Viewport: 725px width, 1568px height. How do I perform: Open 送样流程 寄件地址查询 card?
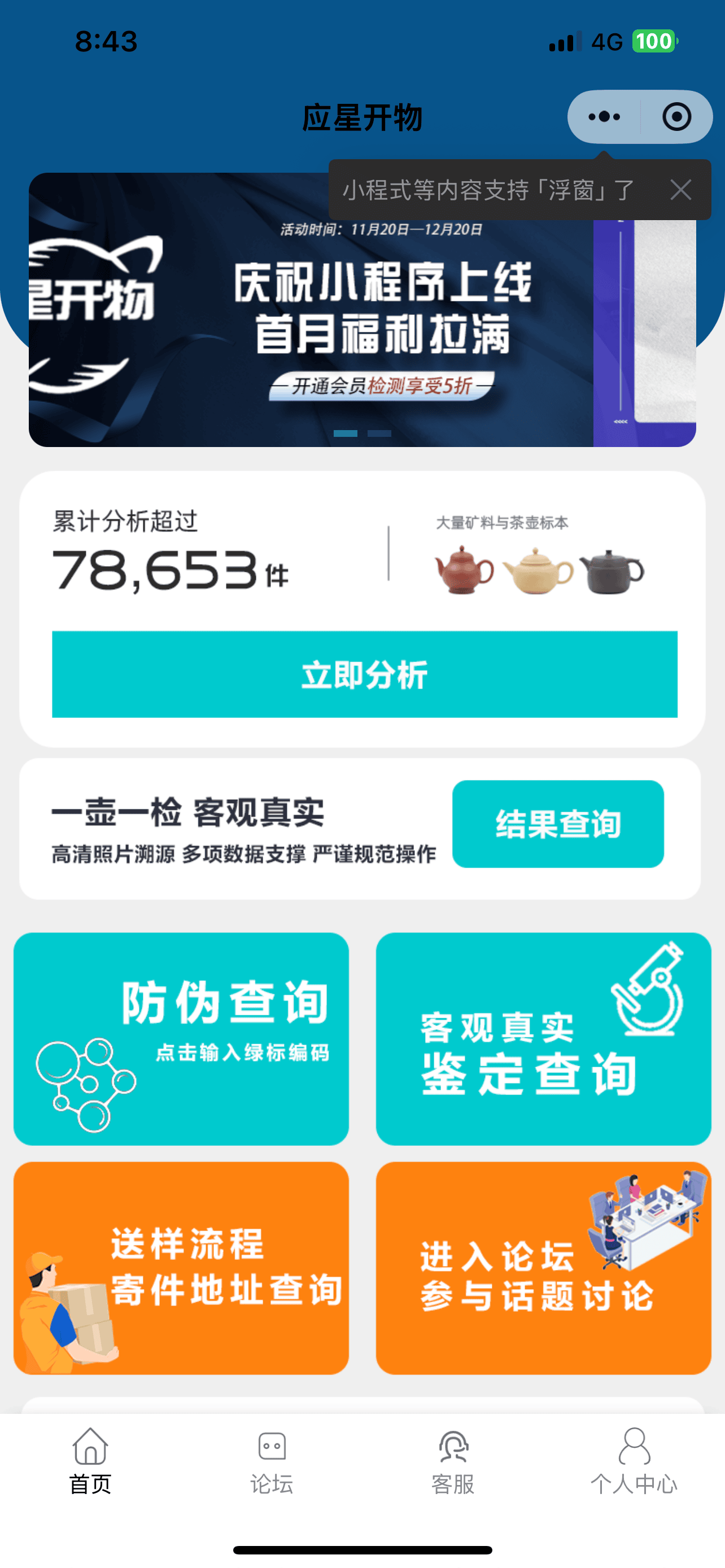pos(181,1267)
